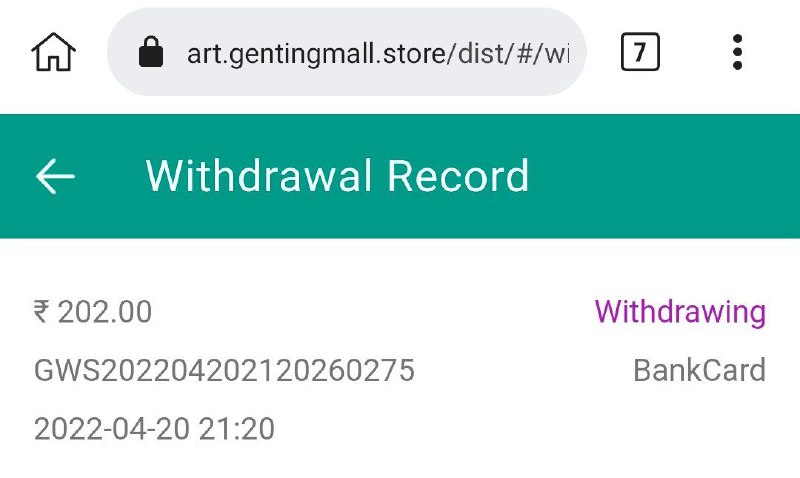This screenshot has height=478, width=800.
Task: Open the ₹ 202.00 withdrawal record
Action: click(x=400, y=371)
